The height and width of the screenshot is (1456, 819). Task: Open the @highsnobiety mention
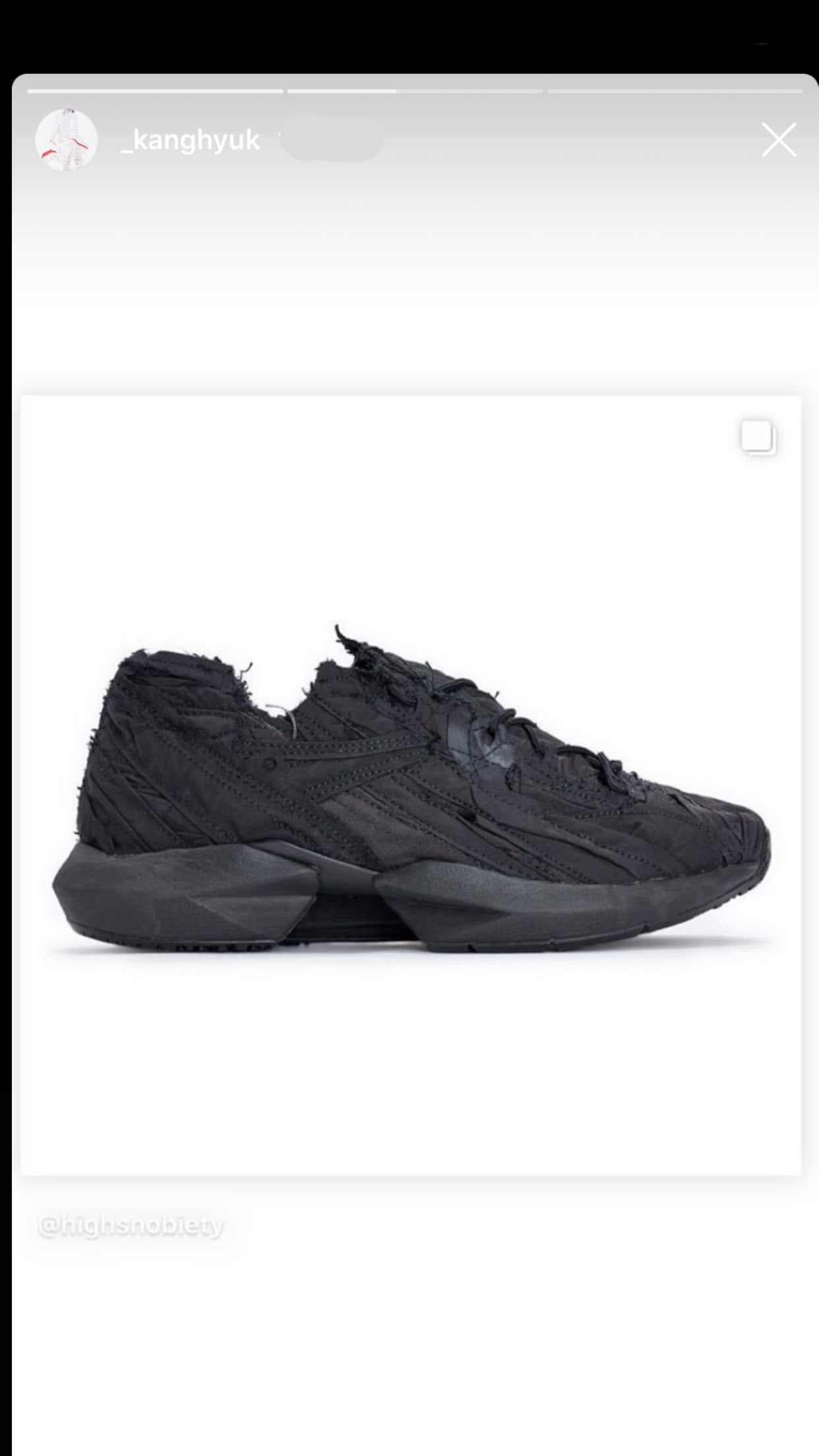pos(131,1227)
